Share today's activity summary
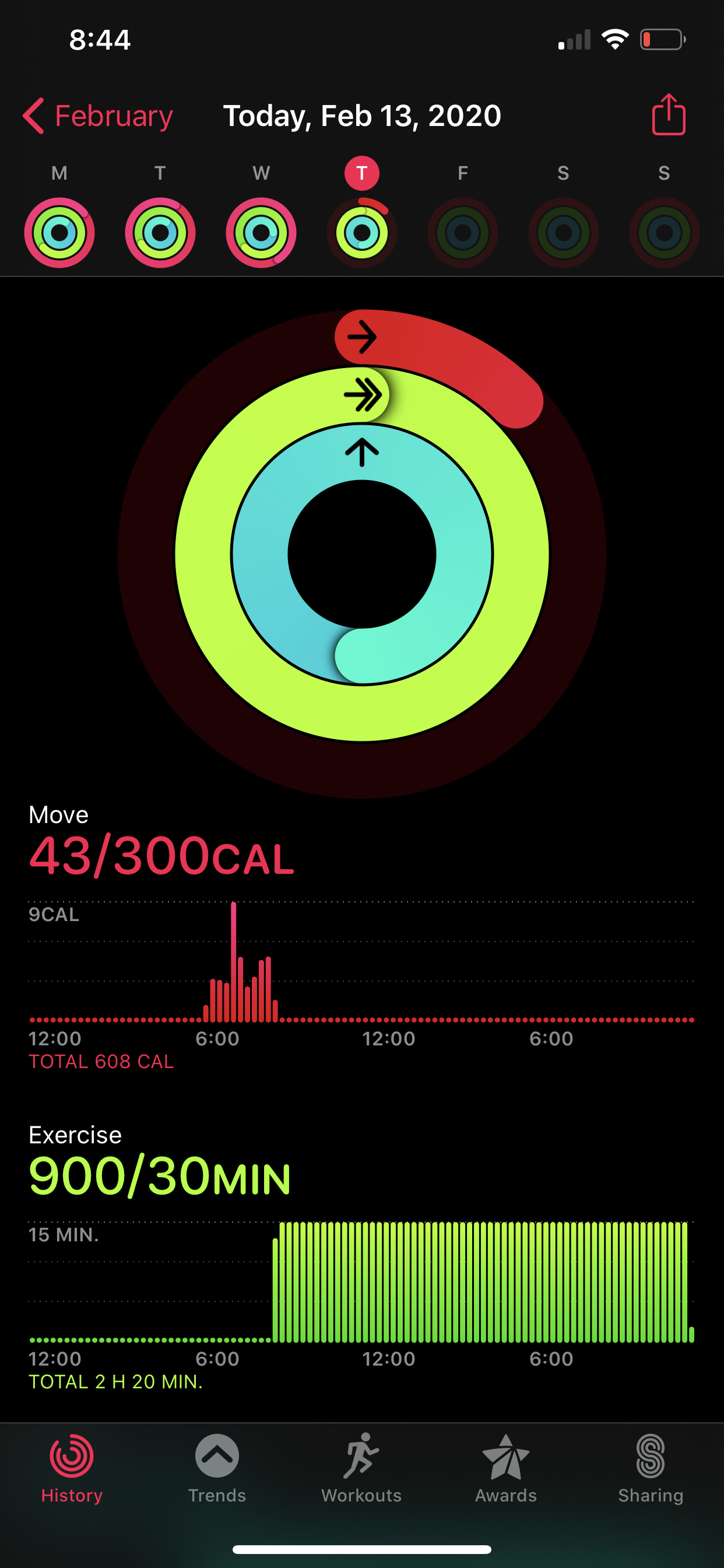The height and width of the screenshot is (1568, 724). 668,114
